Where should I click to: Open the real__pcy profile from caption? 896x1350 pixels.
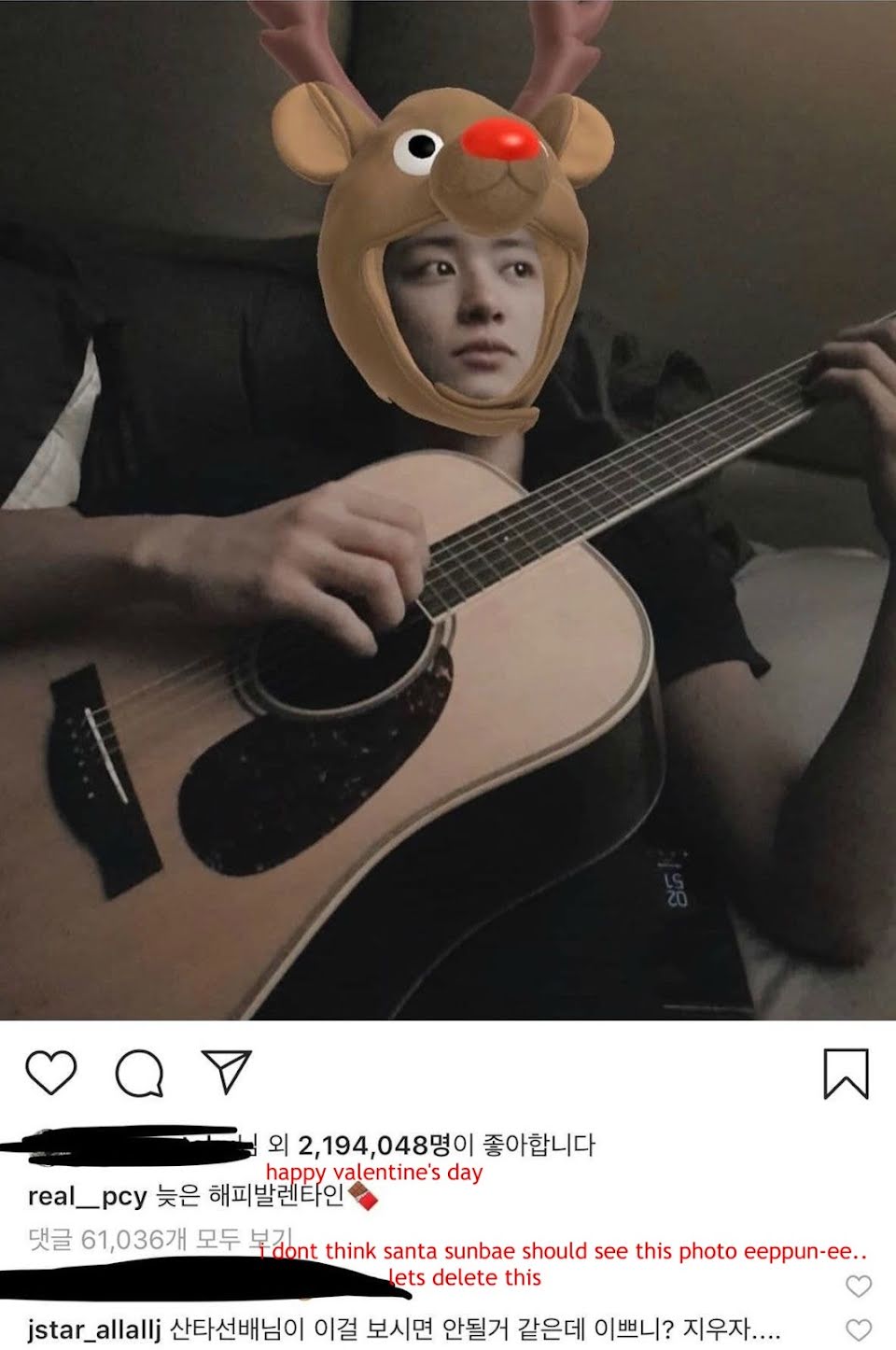pyautogui.click(x=87, y=1196)
